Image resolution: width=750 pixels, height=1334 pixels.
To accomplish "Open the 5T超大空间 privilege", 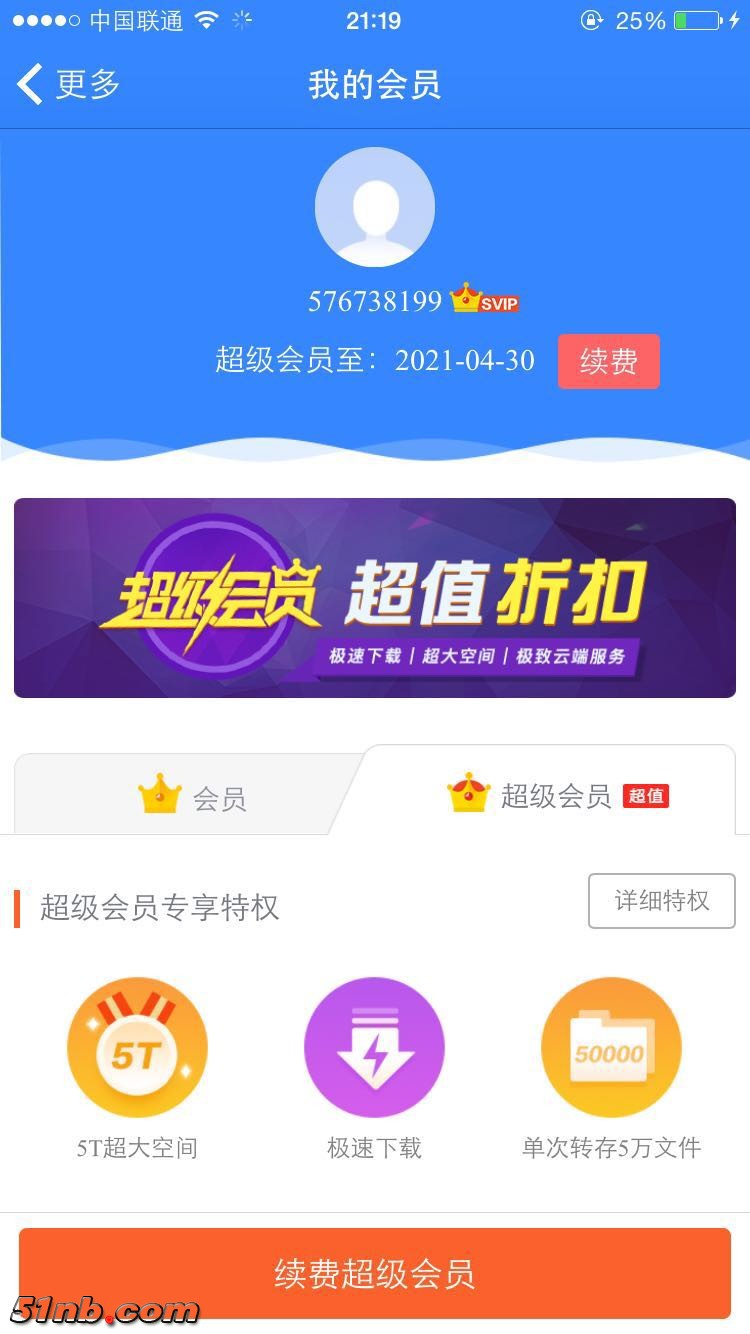I will click(137, 1048).
